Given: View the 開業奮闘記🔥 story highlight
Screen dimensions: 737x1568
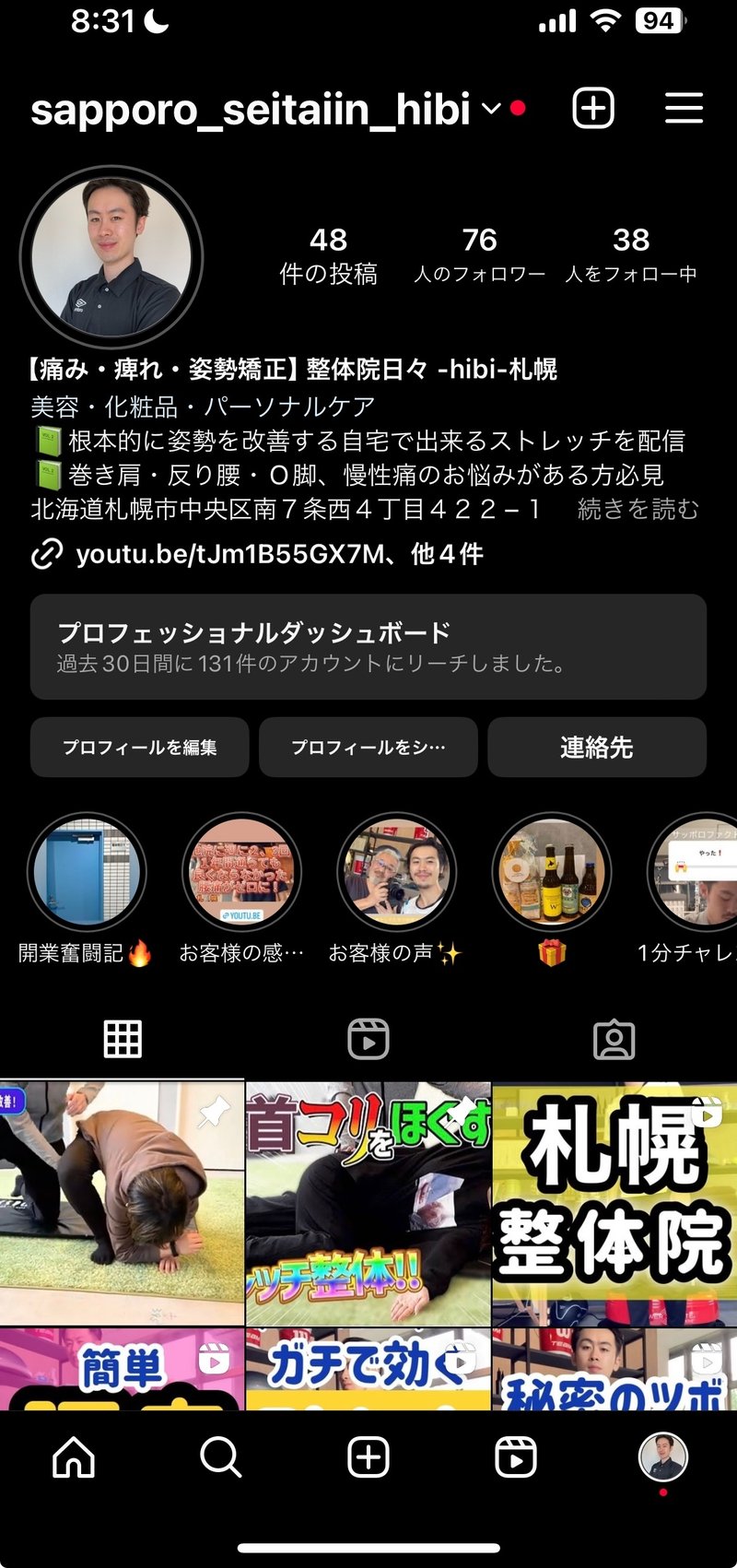Looking at the screenshot, I should click(x=88, y=870).
